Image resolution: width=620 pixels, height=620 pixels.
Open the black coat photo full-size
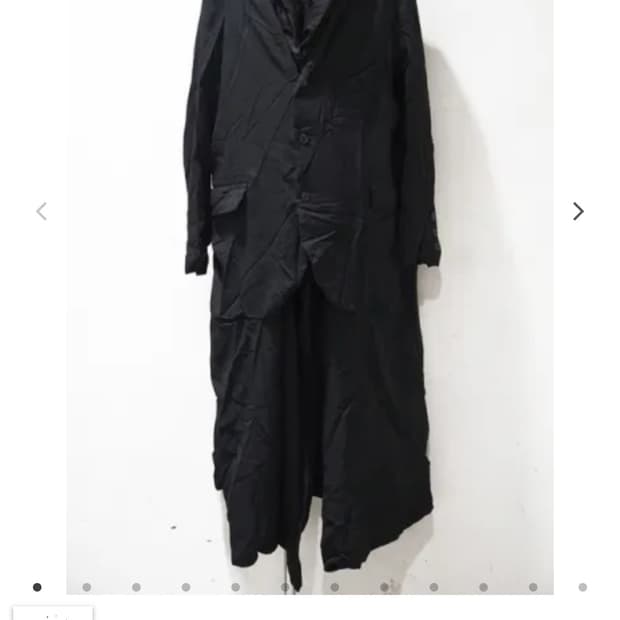pos(310,290)
